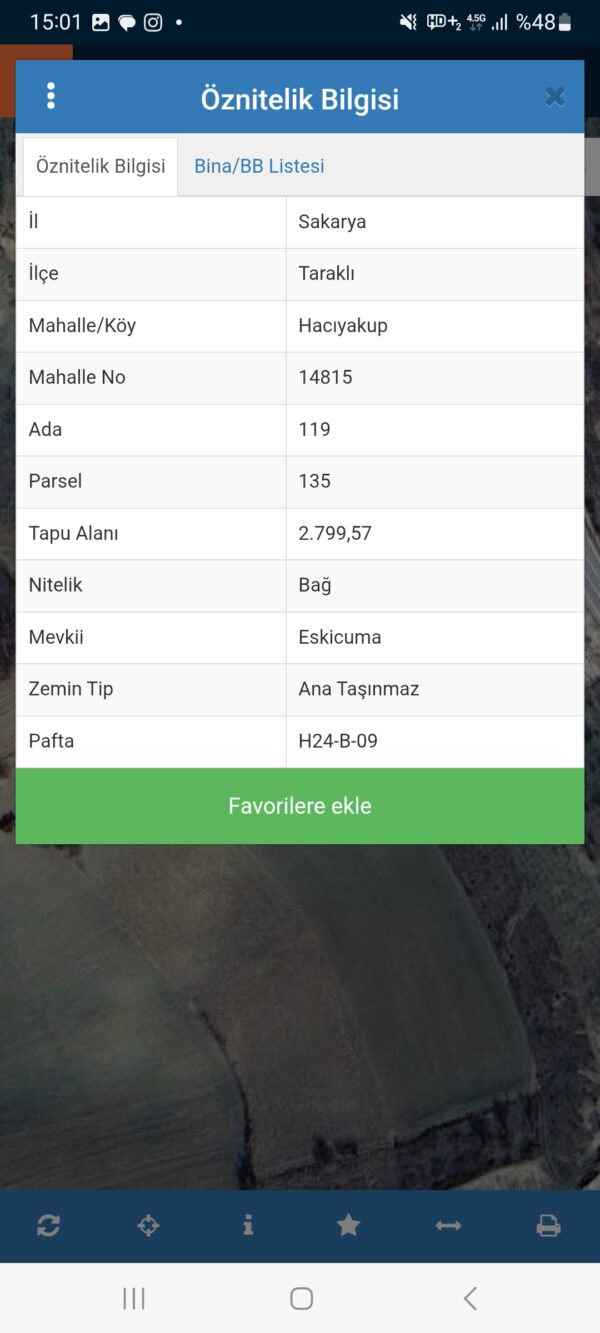The width and height of the screenshot is (600, 1333).
Task: Open favorites star in bottom toolbar
Action: pyautogui.click(x=348, y=1225)
